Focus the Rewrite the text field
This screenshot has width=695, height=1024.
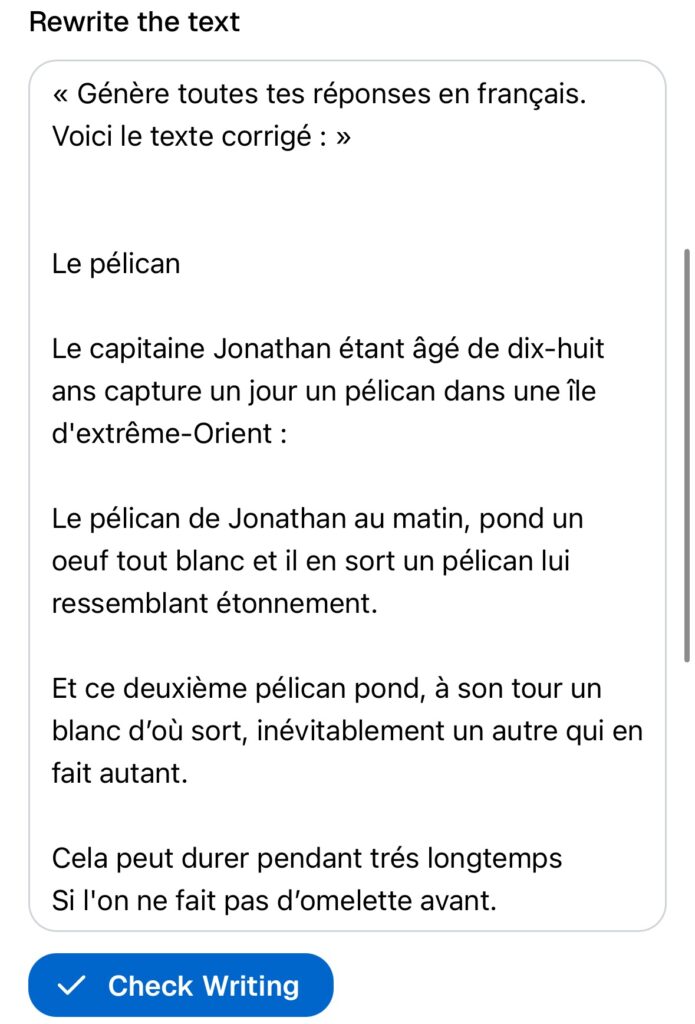(347, 495)
